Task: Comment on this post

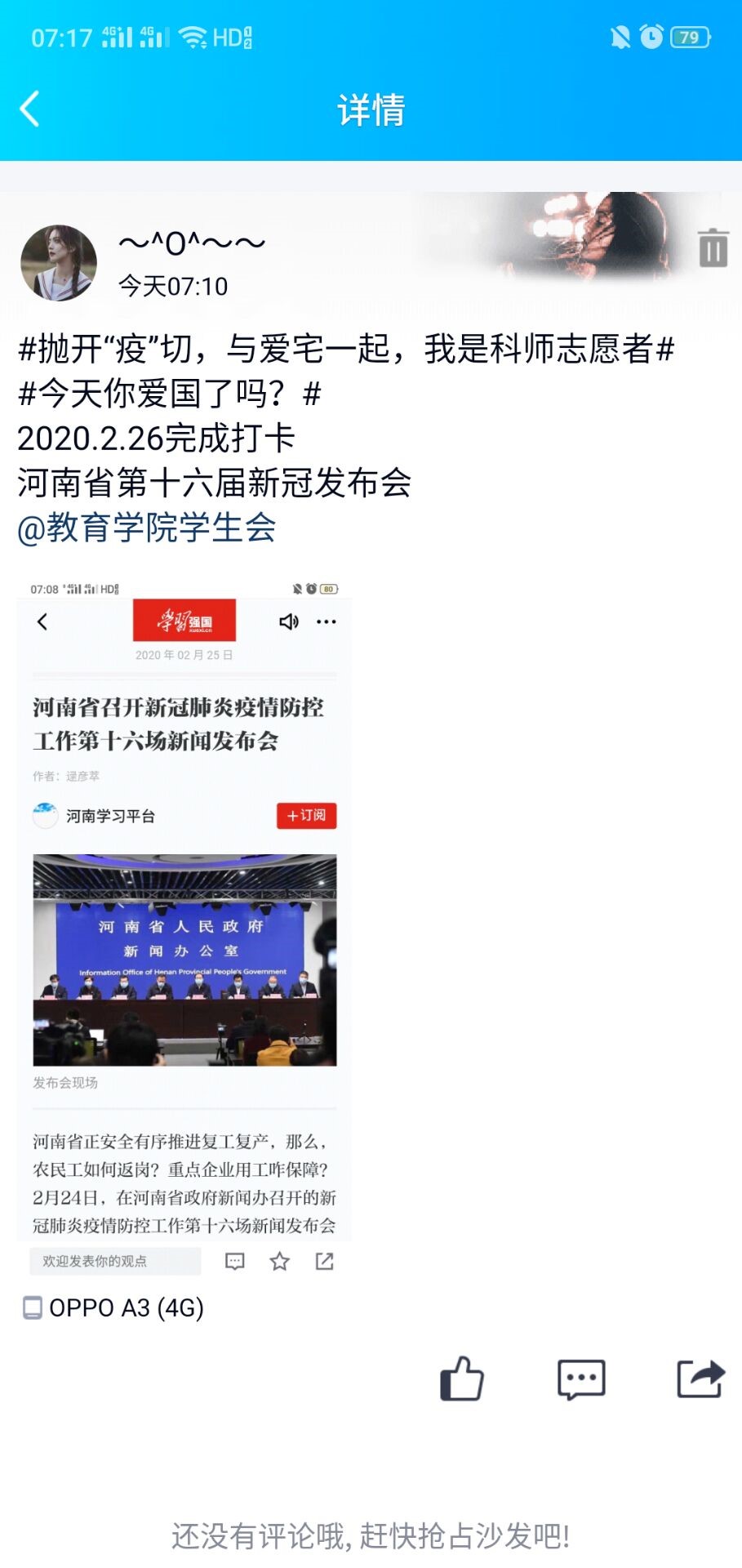Action: (x=581, y=1379)
